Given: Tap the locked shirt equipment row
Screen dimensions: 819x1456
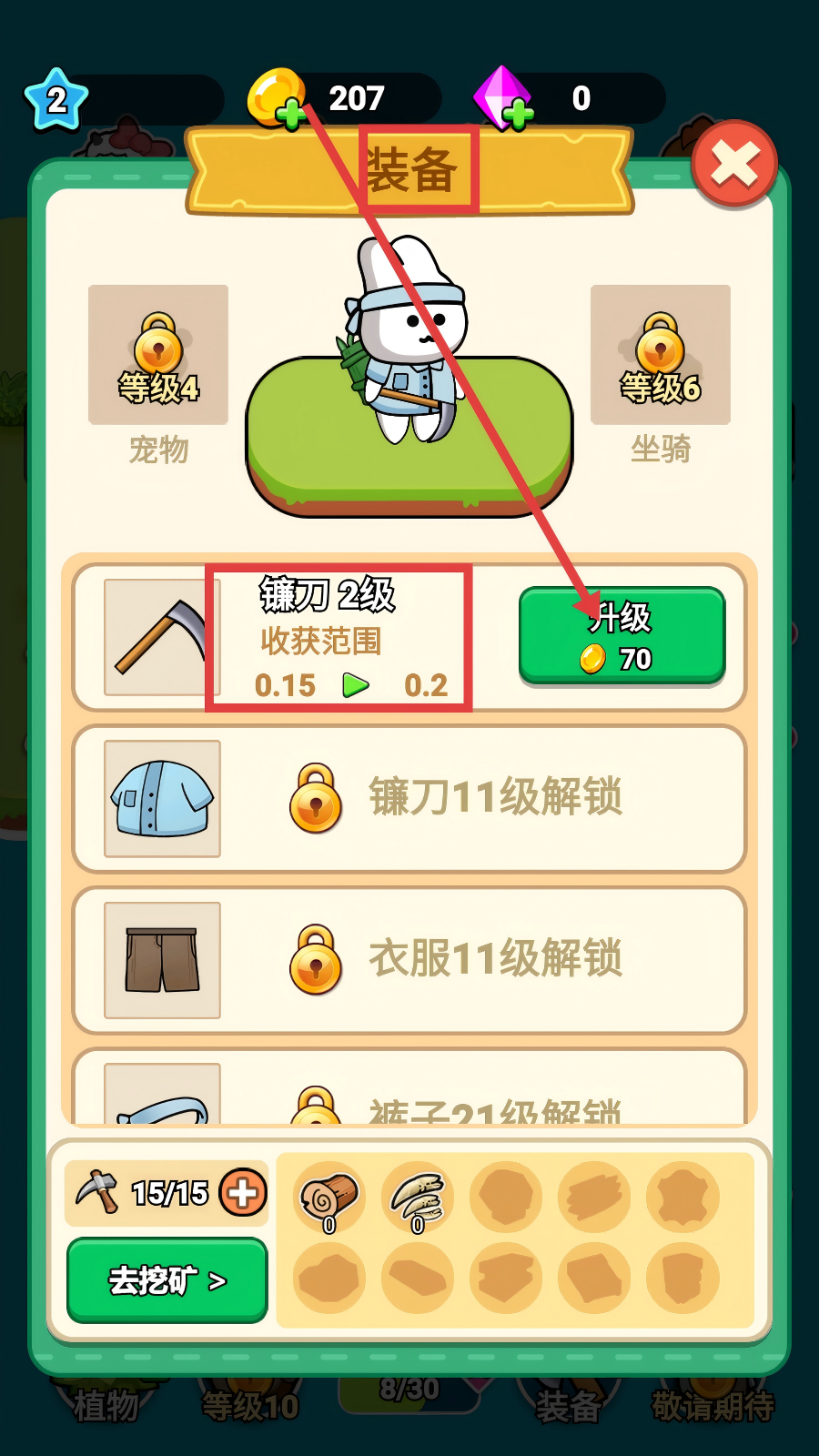Looking at the screenshot, I should (x=409, y=798).
